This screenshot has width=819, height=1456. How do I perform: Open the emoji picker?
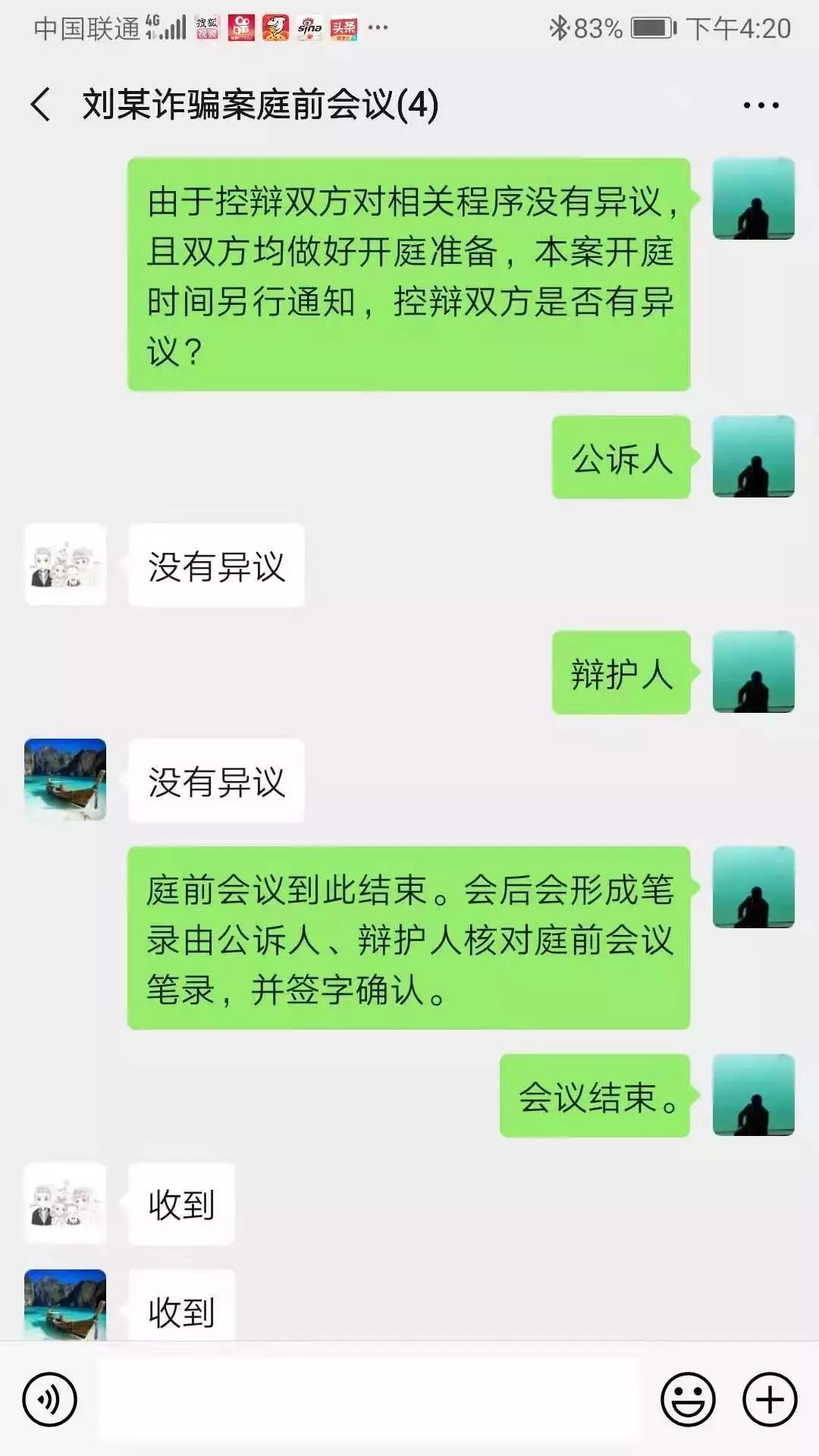(688, 1399)
